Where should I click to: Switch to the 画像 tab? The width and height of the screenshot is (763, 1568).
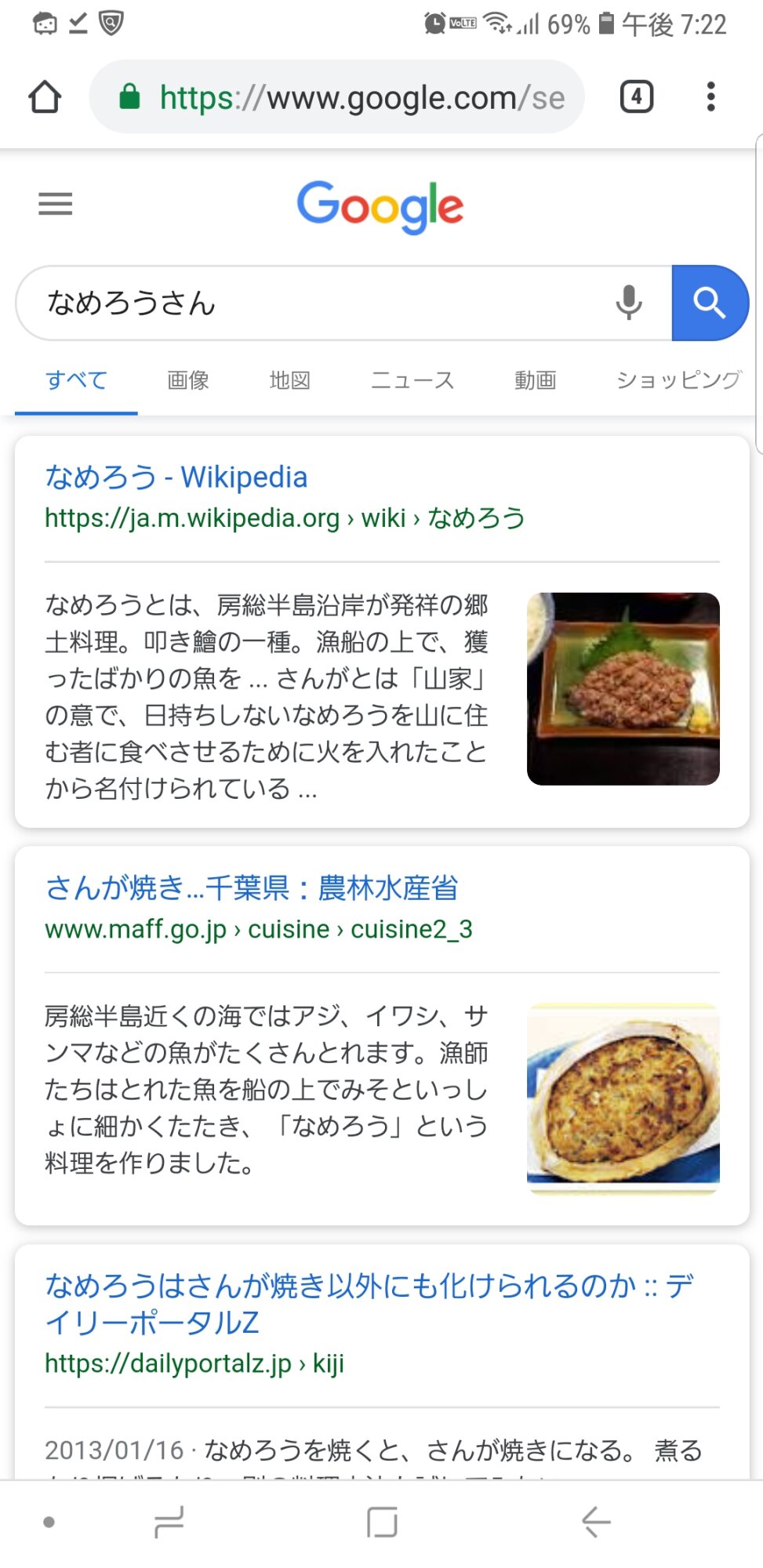(x=188, y=380)
